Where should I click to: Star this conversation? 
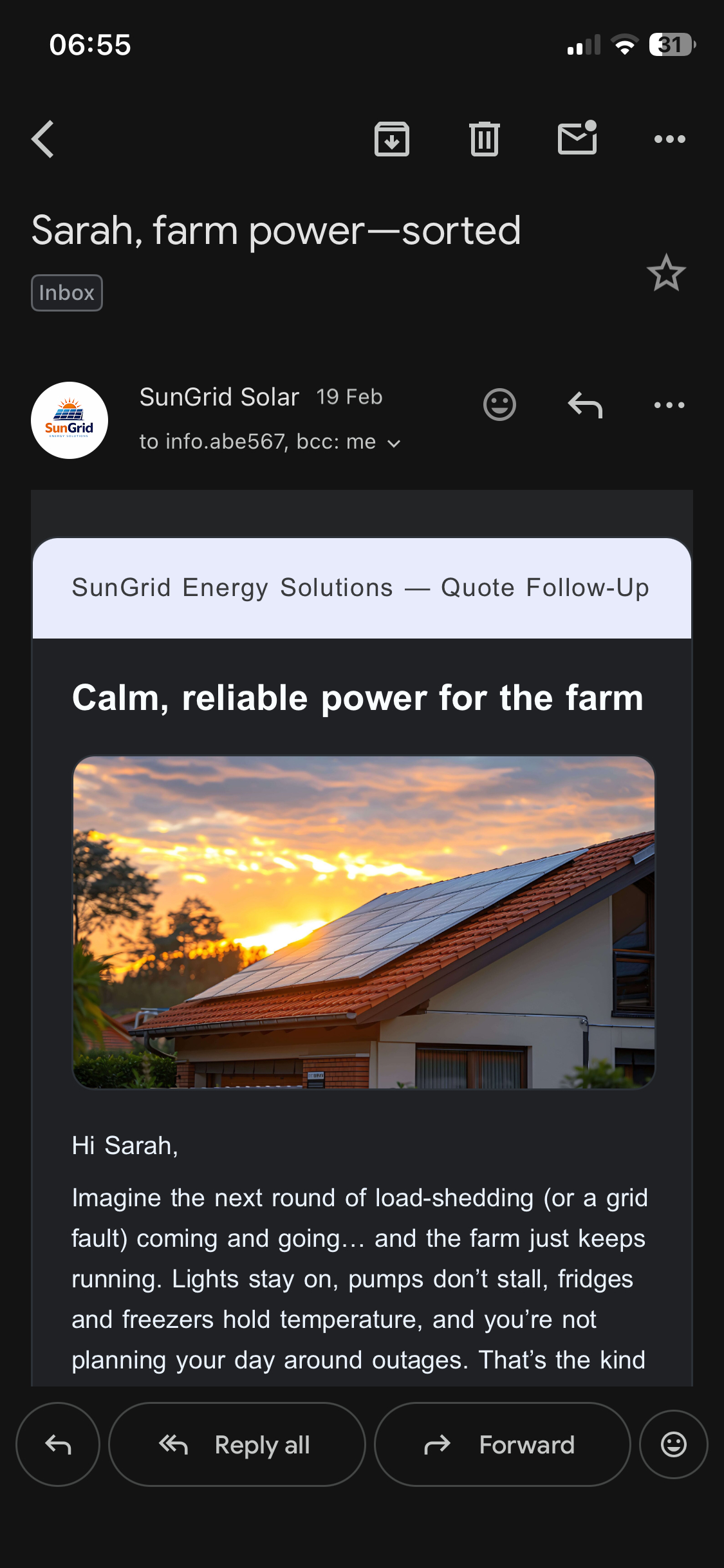point(666,274)
